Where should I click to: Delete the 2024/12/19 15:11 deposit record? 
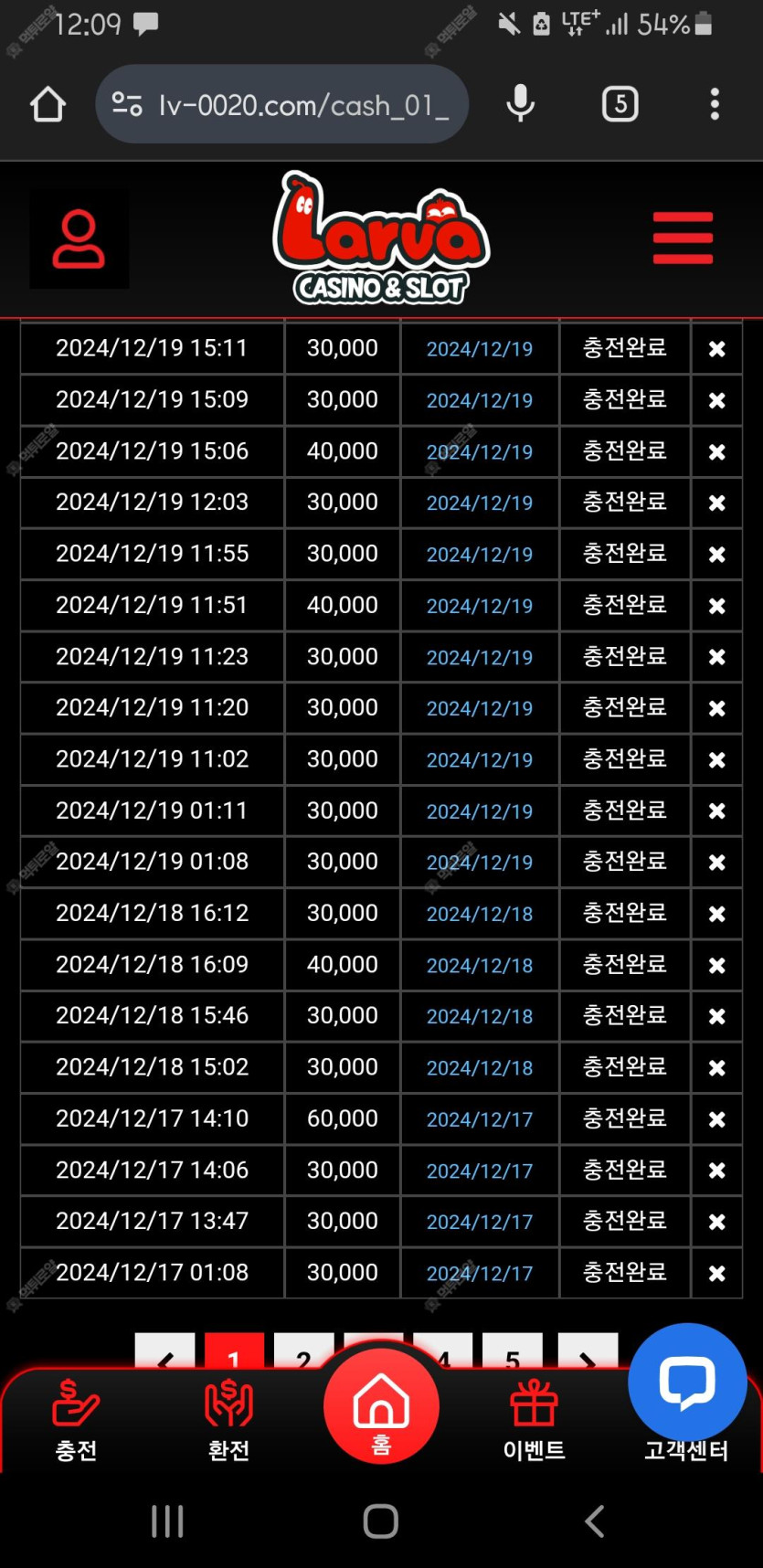tap(717, 349)
